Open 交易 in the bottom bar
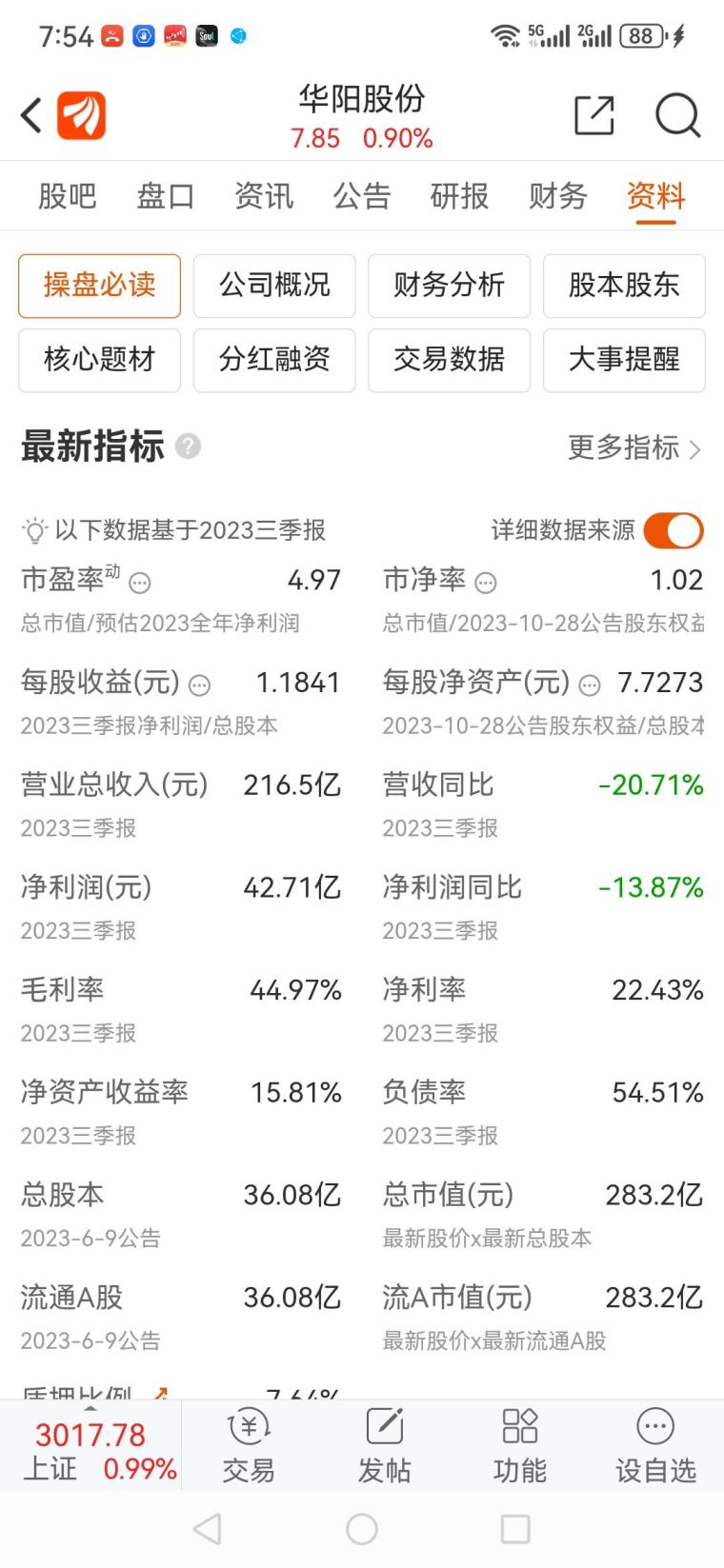The image size is (724, 1568). 249,1446
